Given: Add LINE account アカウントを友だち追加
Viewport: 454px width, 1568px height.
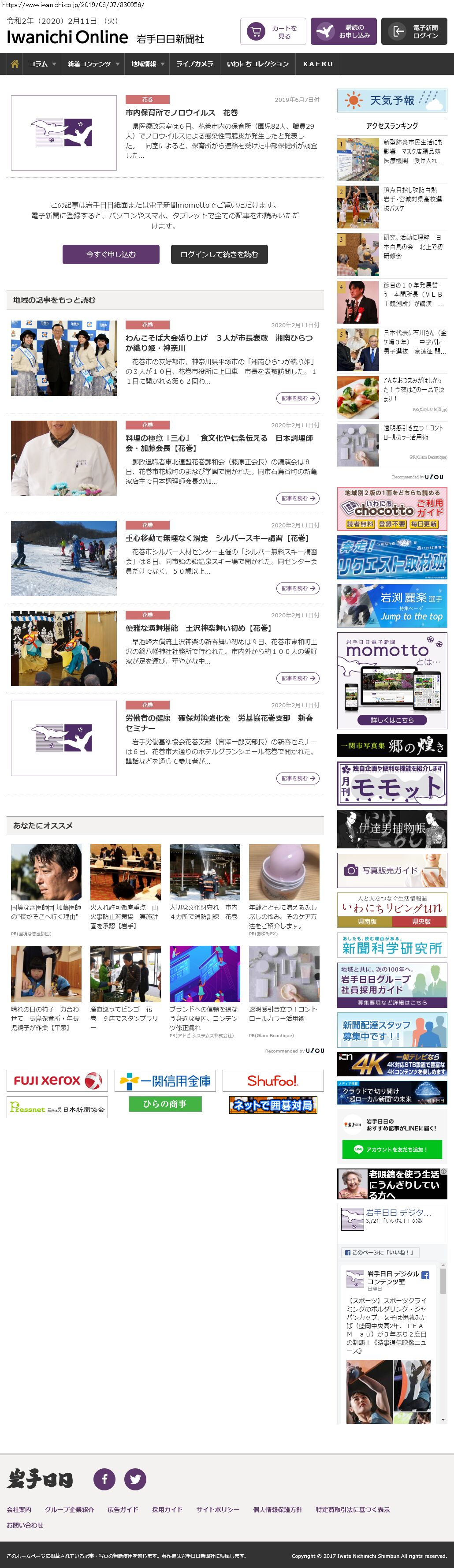Looking at the screenshot, I should tap(392, 1149).
